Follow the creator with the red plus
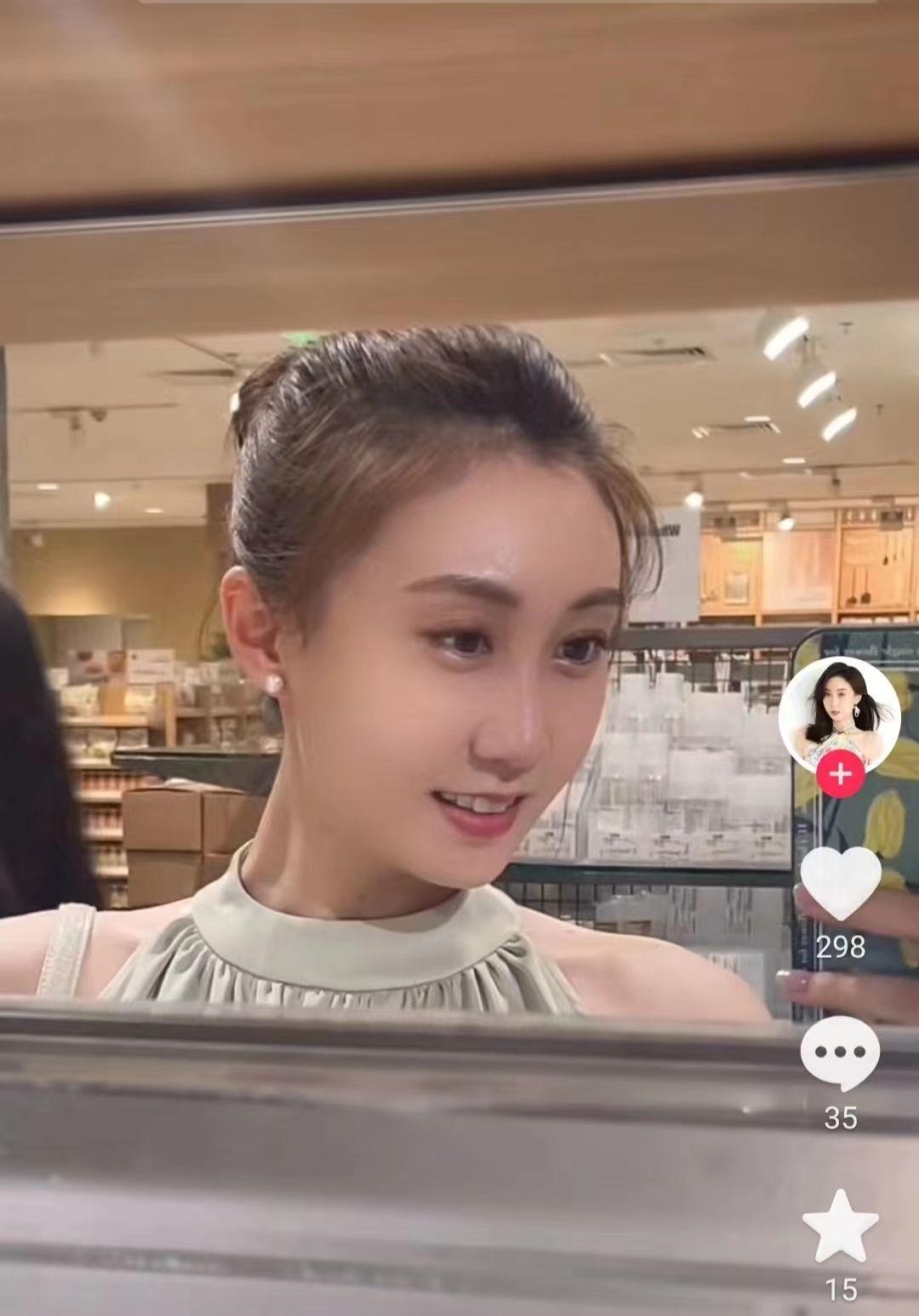The width and height of the screenshot is (919, 1316). pos(840,775)
